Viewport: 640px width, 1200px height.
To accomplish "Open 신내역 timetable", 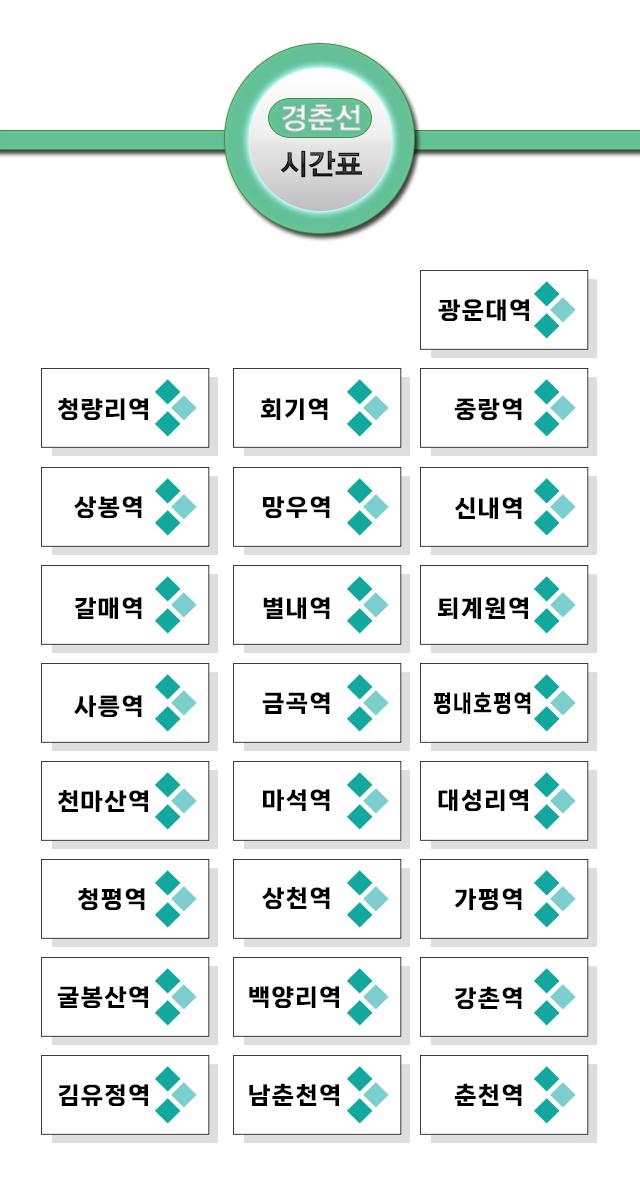I will [504, 507].
